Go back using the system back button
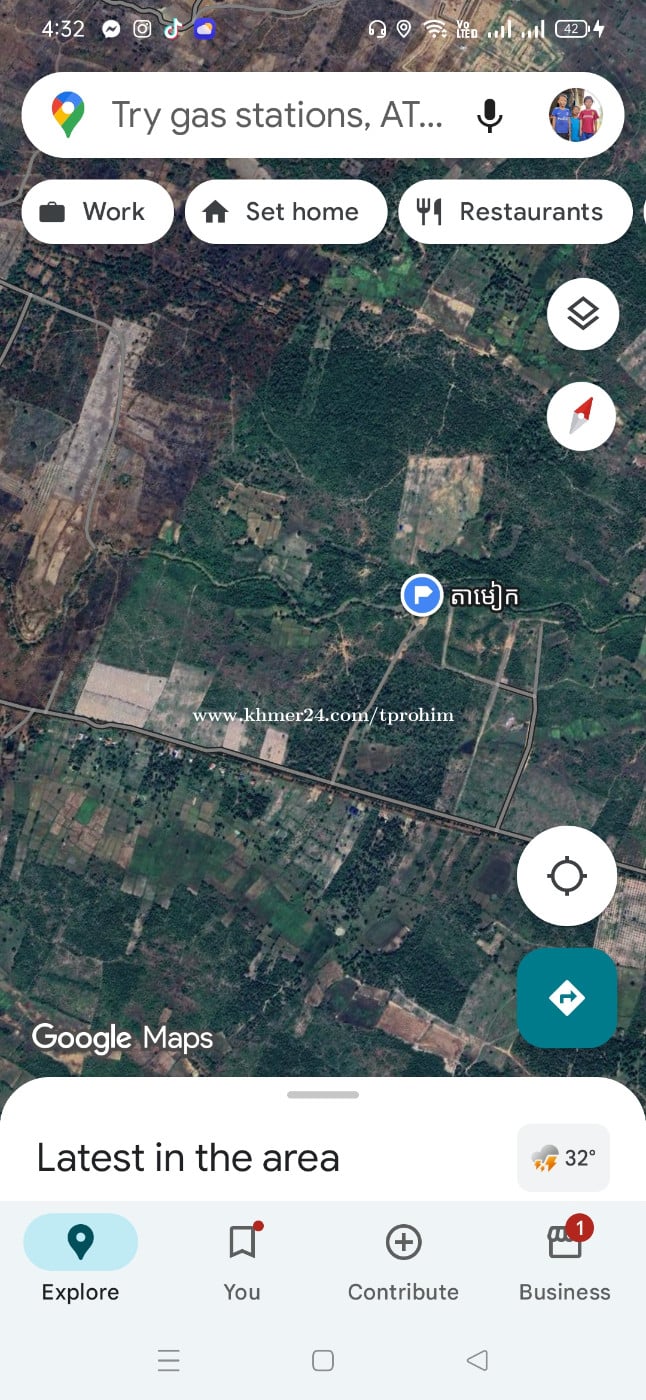Viewport: 646px width, 1400px height. pos(477,1360)
